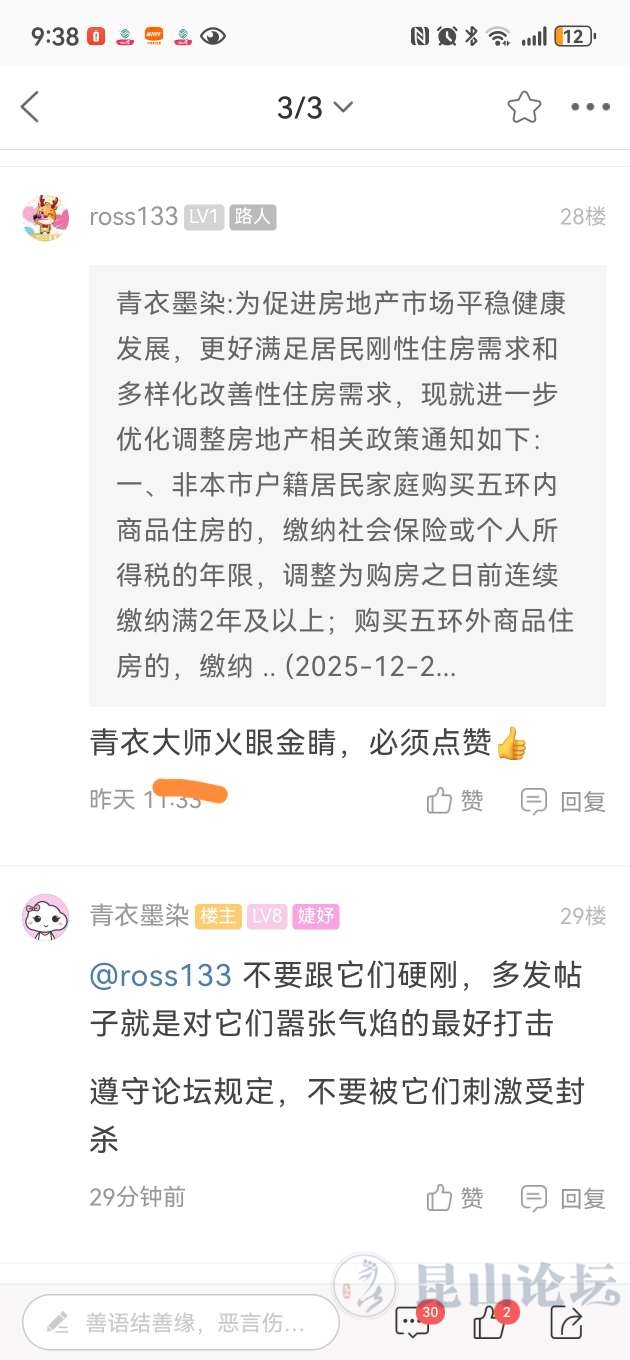Tap the @ross133 mention link
Viewport: 630px width, 1360px height.
pyautogui.click(x=160, y=975)
